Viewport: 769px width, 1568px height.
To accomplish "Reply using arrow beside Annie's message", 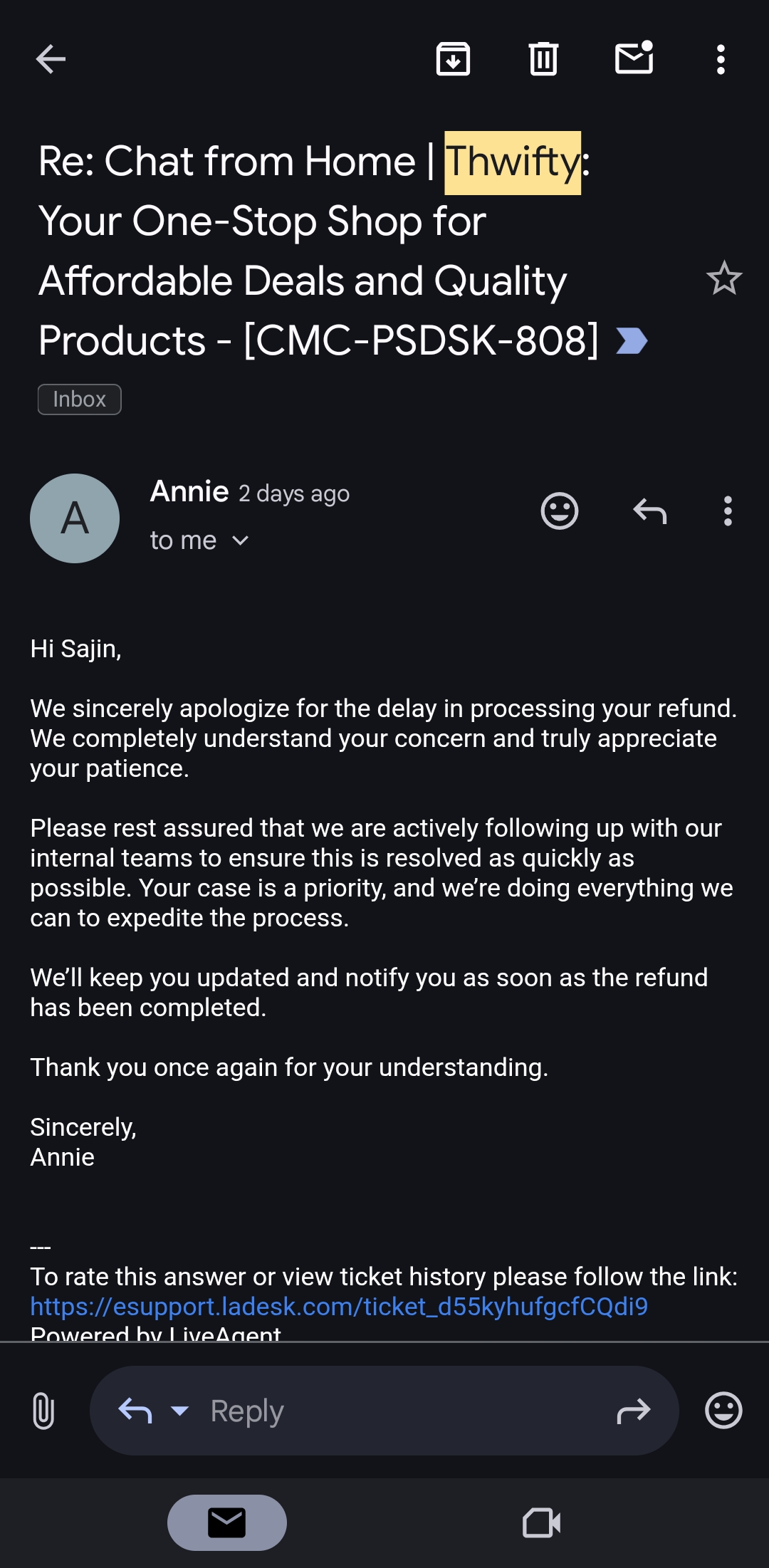I will click(649, 511).
